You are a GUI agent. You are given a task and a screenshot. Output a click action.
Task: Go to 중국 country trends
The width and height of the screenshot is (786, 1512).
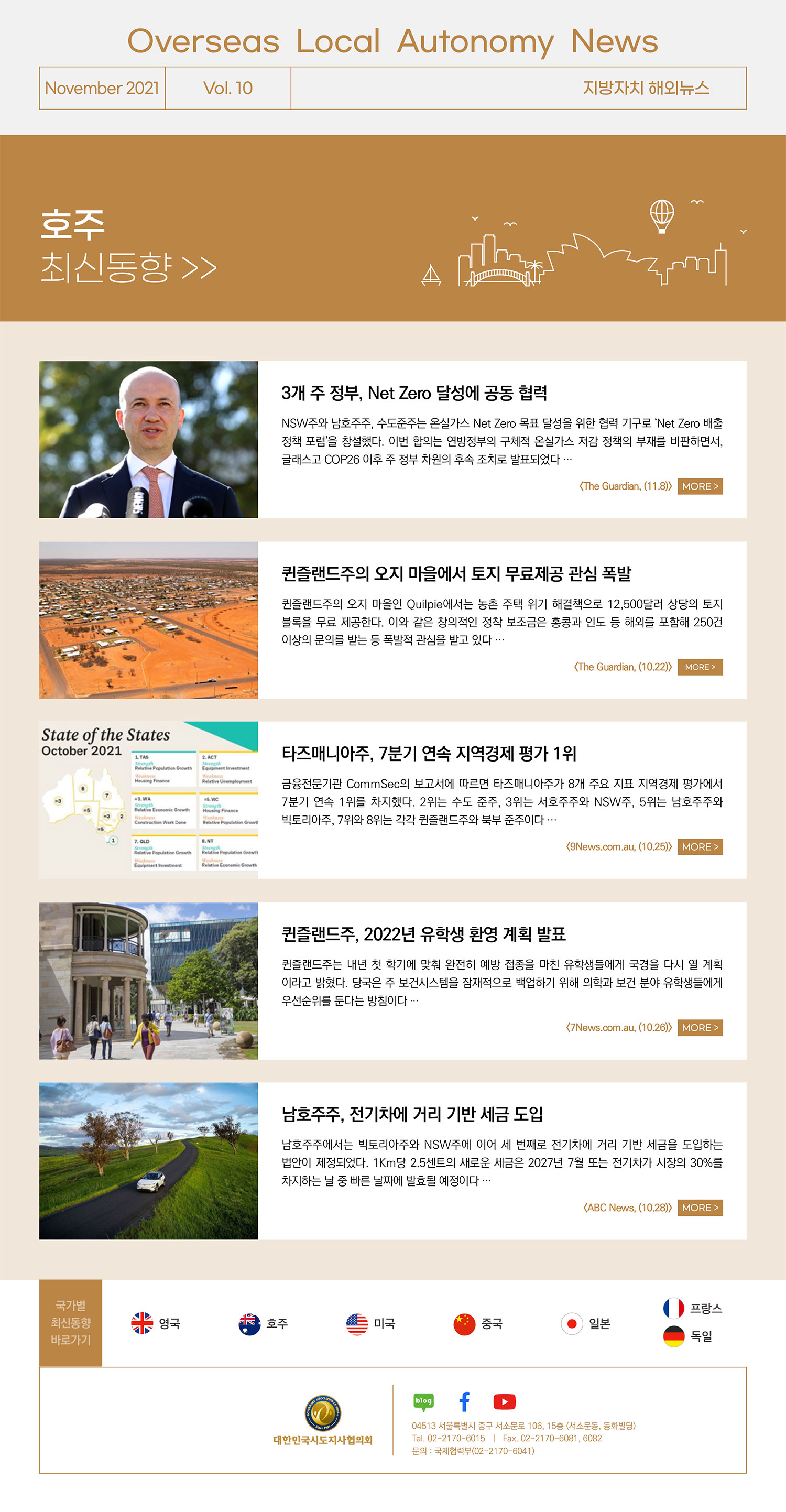478,1323
